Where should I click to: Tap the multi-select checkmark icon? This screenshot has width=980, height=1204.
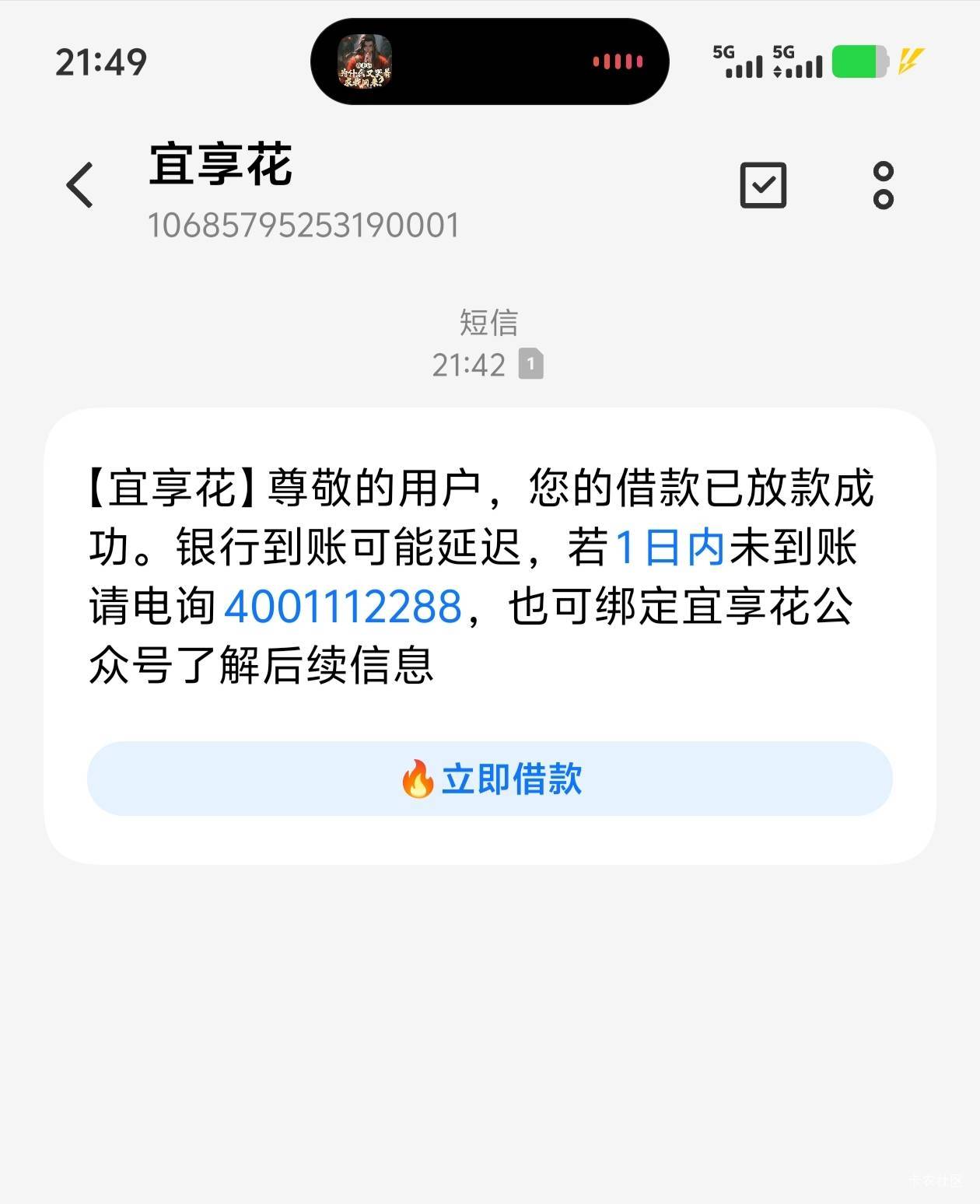762,185
